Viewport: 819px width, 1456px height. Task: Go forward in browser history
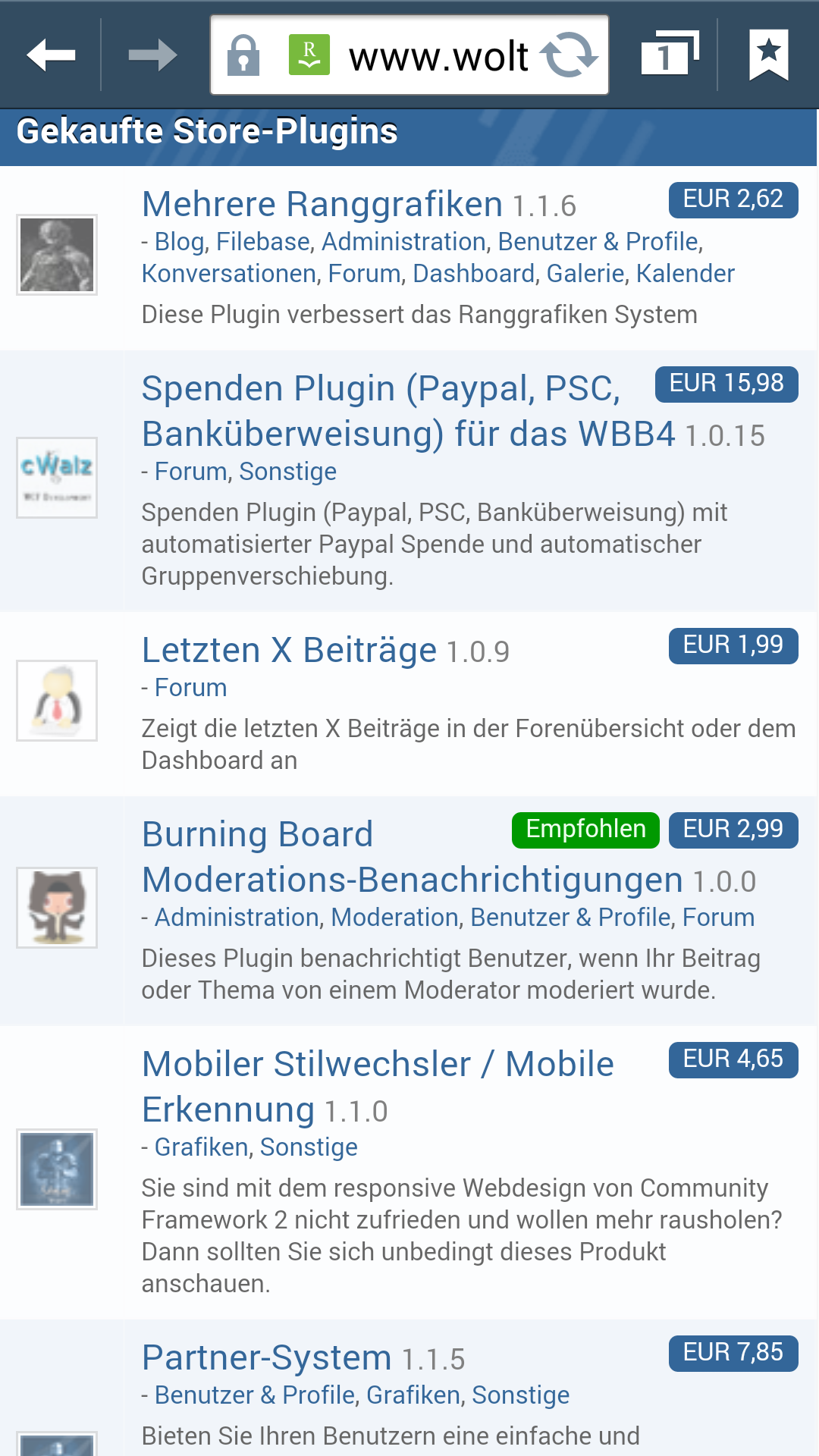point(152,55)
